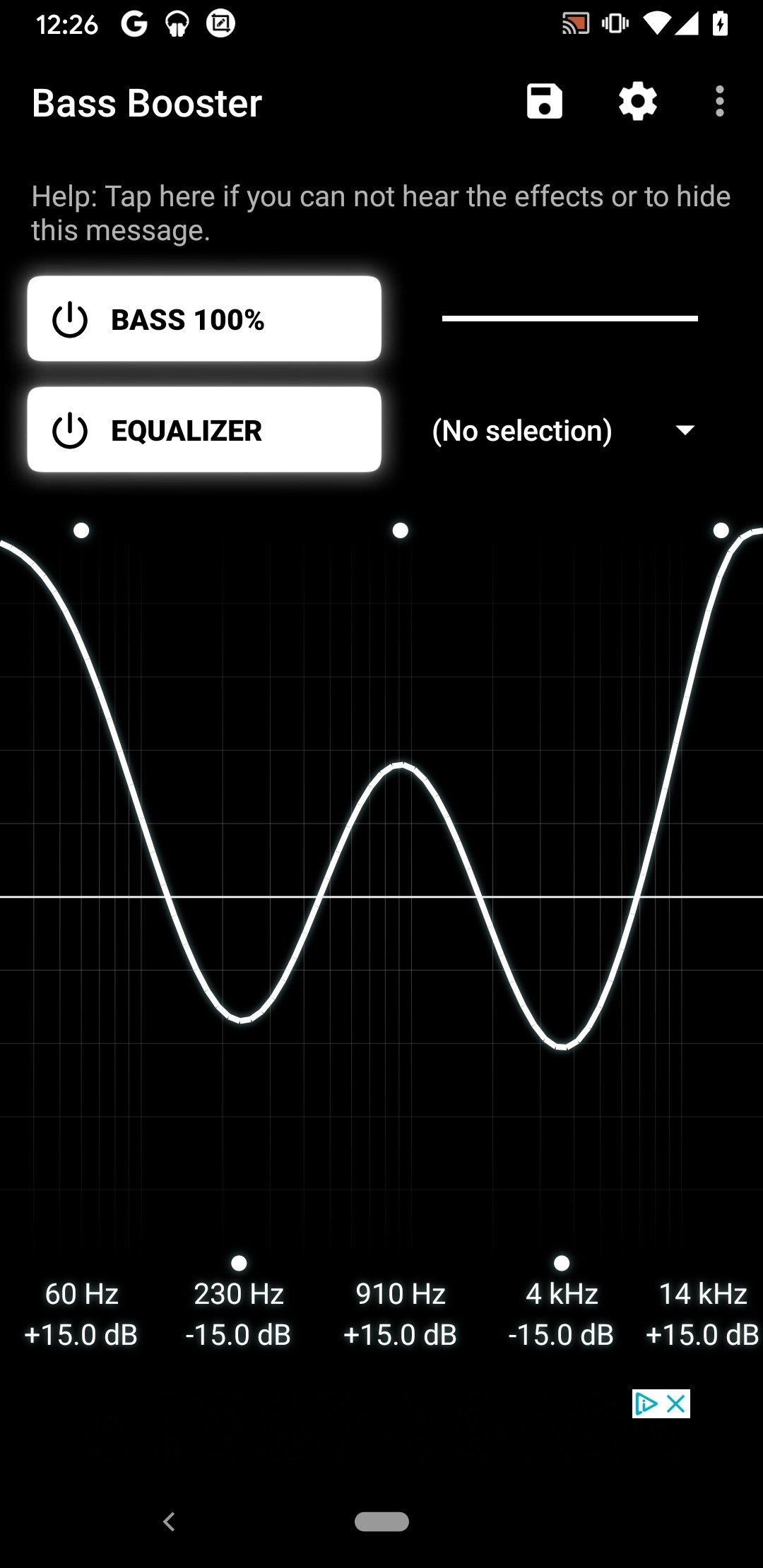Save the current equalizer preset
This screenshot has width=763, height=1568.
(544, 102)
